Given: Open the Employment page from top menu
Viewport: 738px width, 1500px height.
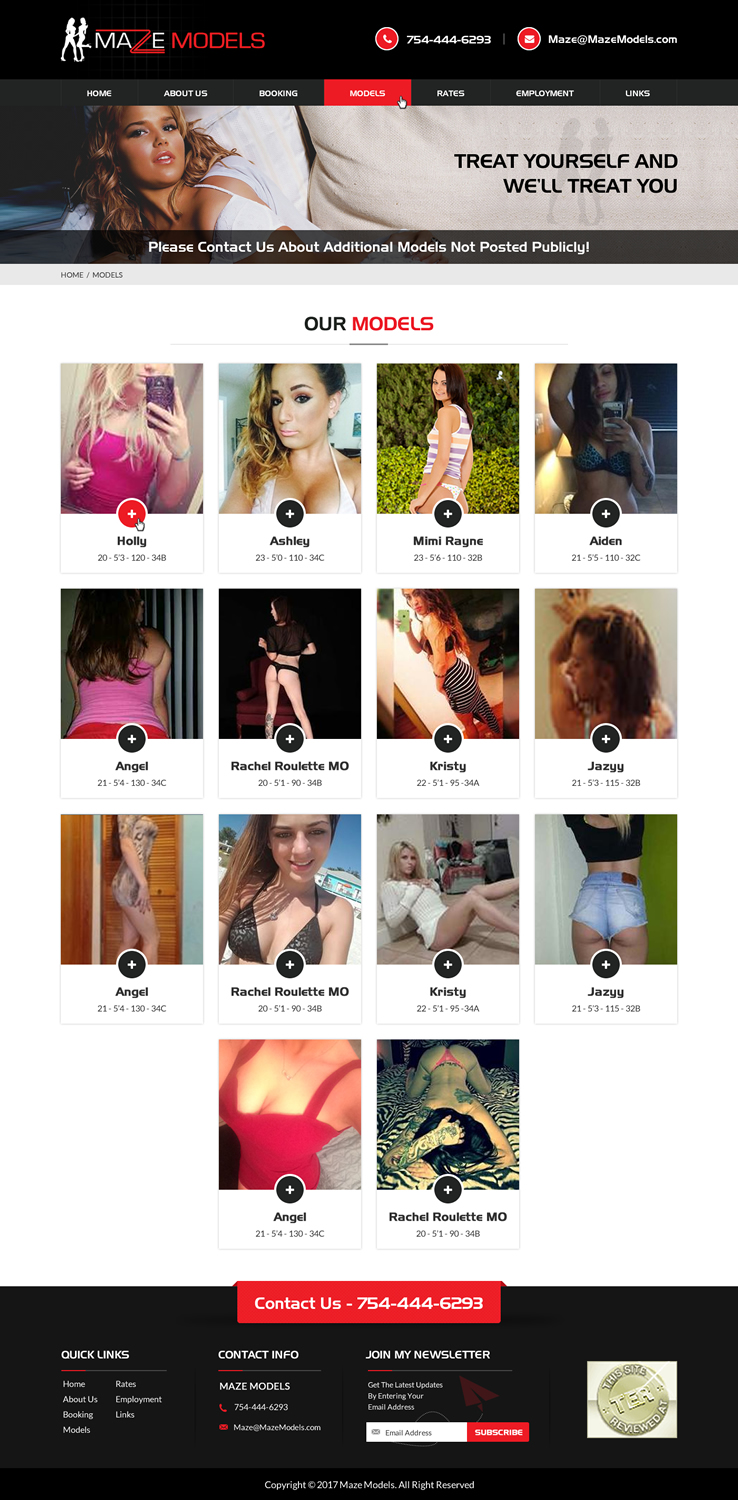Looking at the screenshot, I should point(544,93).
